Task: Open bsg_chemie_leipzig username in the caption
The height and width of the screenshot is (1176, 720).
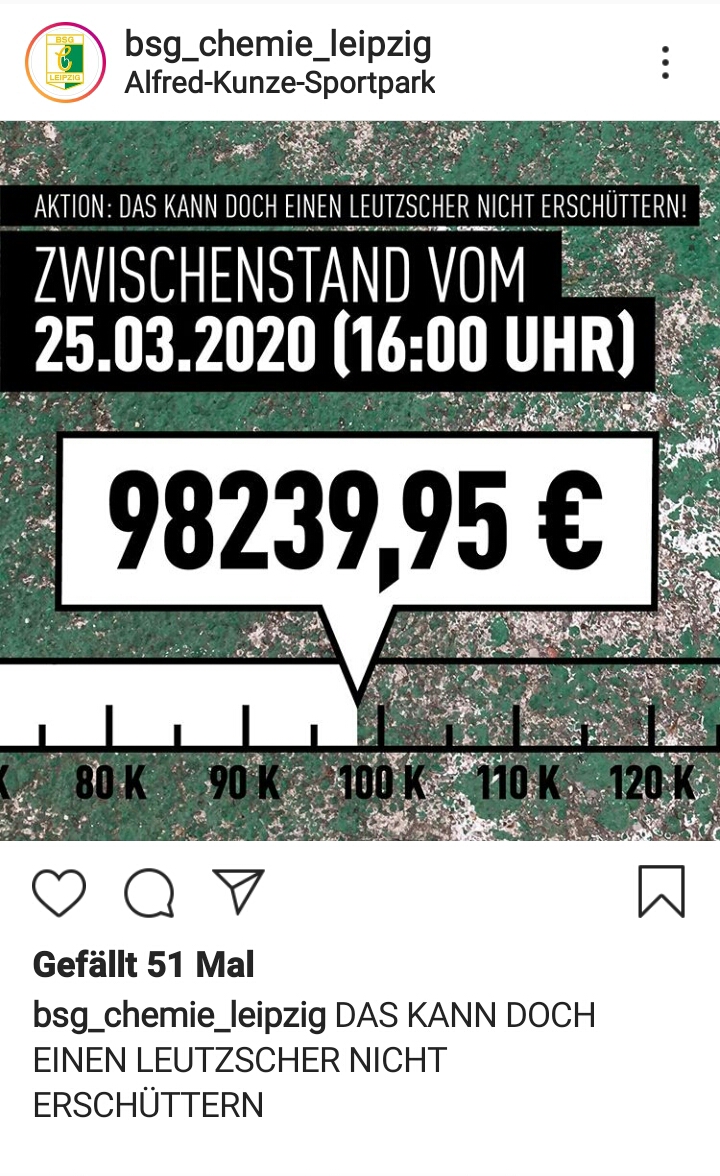Action: click(x=180, y=1016)
